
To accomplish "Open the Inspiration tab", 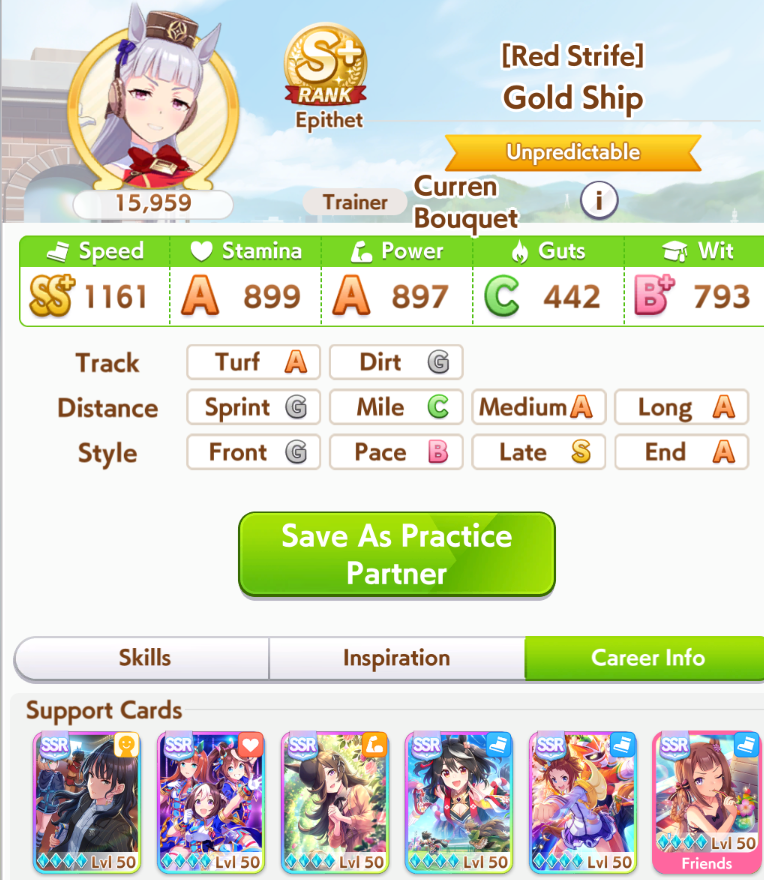I will [397, 658].
